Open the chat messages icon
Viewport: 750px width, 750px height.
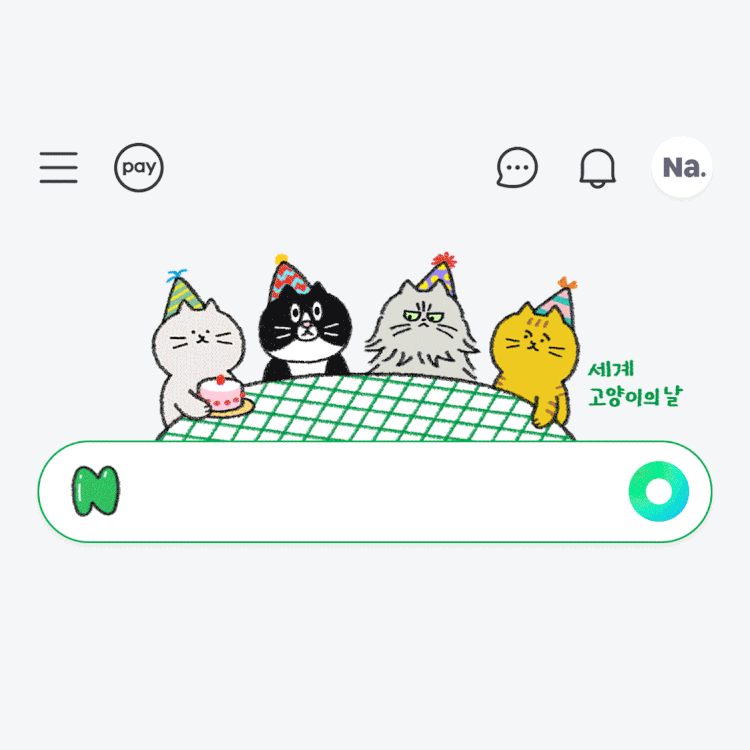click(x=517, y=168)
